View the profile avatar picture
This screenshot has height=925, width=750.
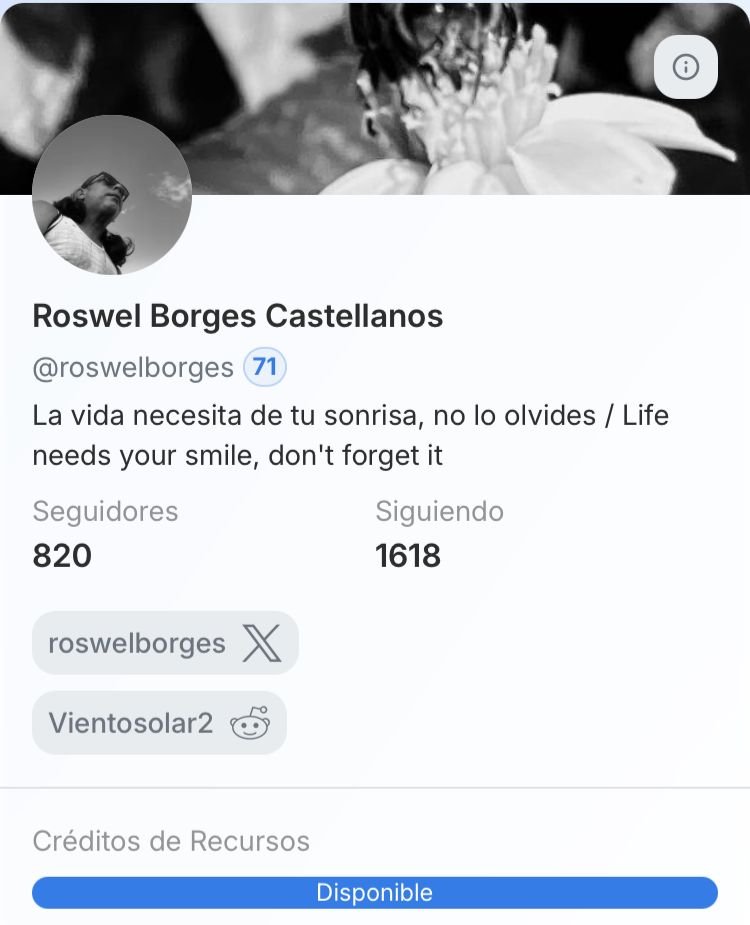point(112,195)
